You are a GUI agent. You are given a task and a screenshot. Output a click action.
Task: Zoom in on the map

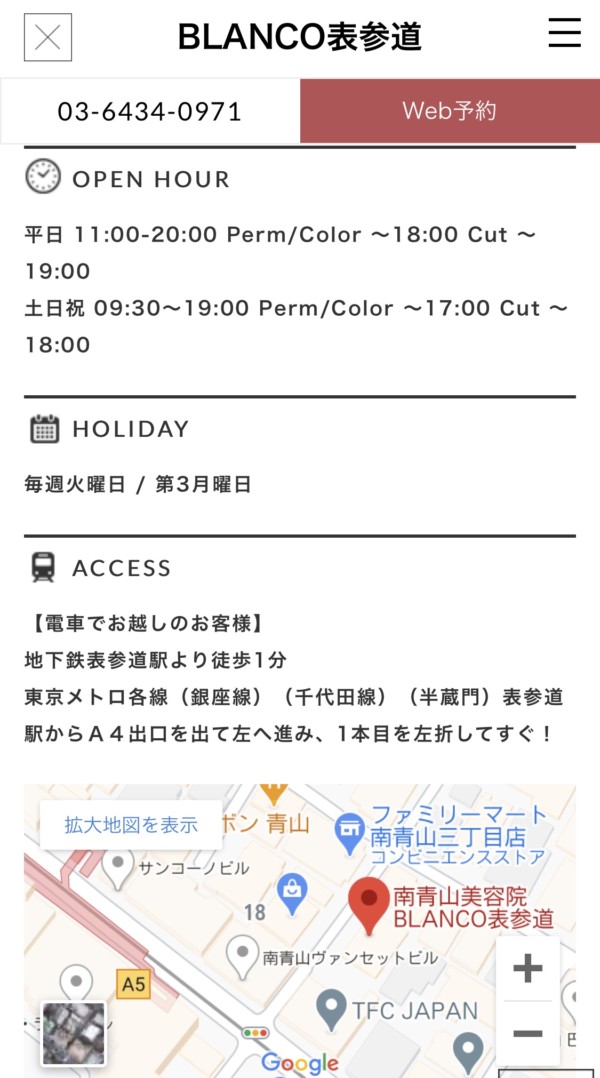click(x=528, y=969)
